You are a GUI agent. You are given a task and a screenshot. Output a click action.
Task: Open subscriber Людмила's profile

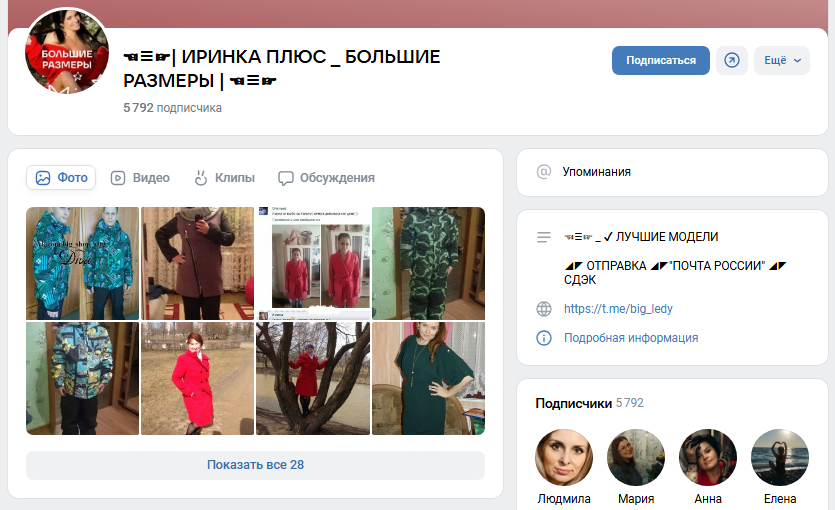pos(564,458)
